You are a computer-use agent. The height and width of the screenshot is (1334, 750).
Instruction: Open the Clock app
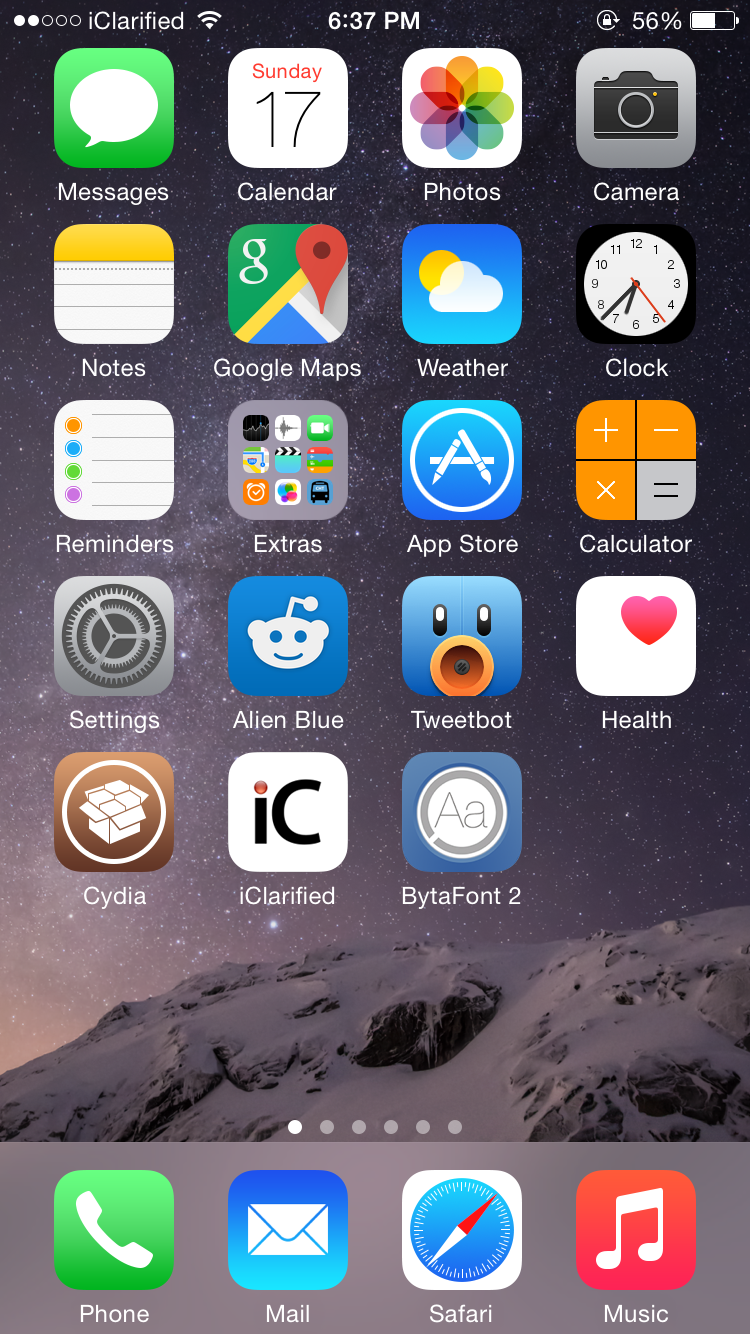[x=636, y=284]
